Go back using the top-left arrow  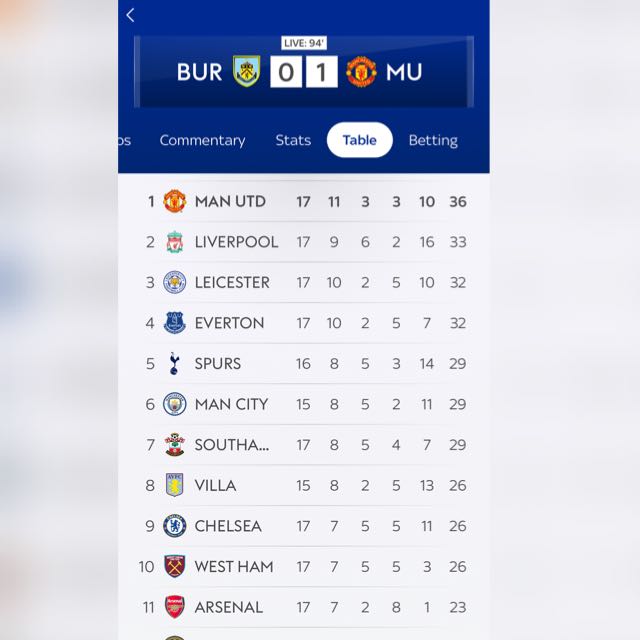point(130,16)
